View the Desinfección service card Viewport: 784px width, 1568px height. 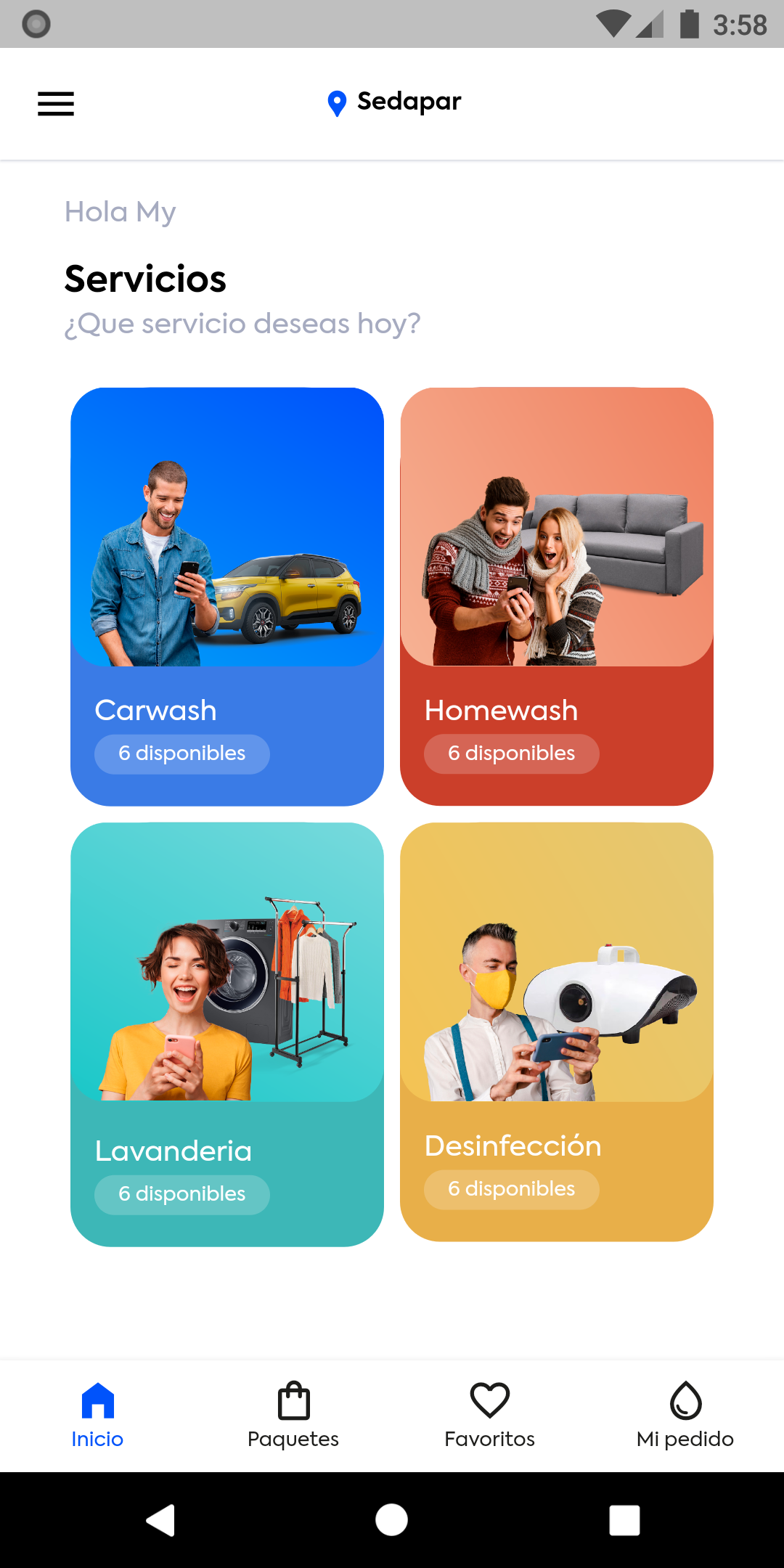[x=556, y=1032]
